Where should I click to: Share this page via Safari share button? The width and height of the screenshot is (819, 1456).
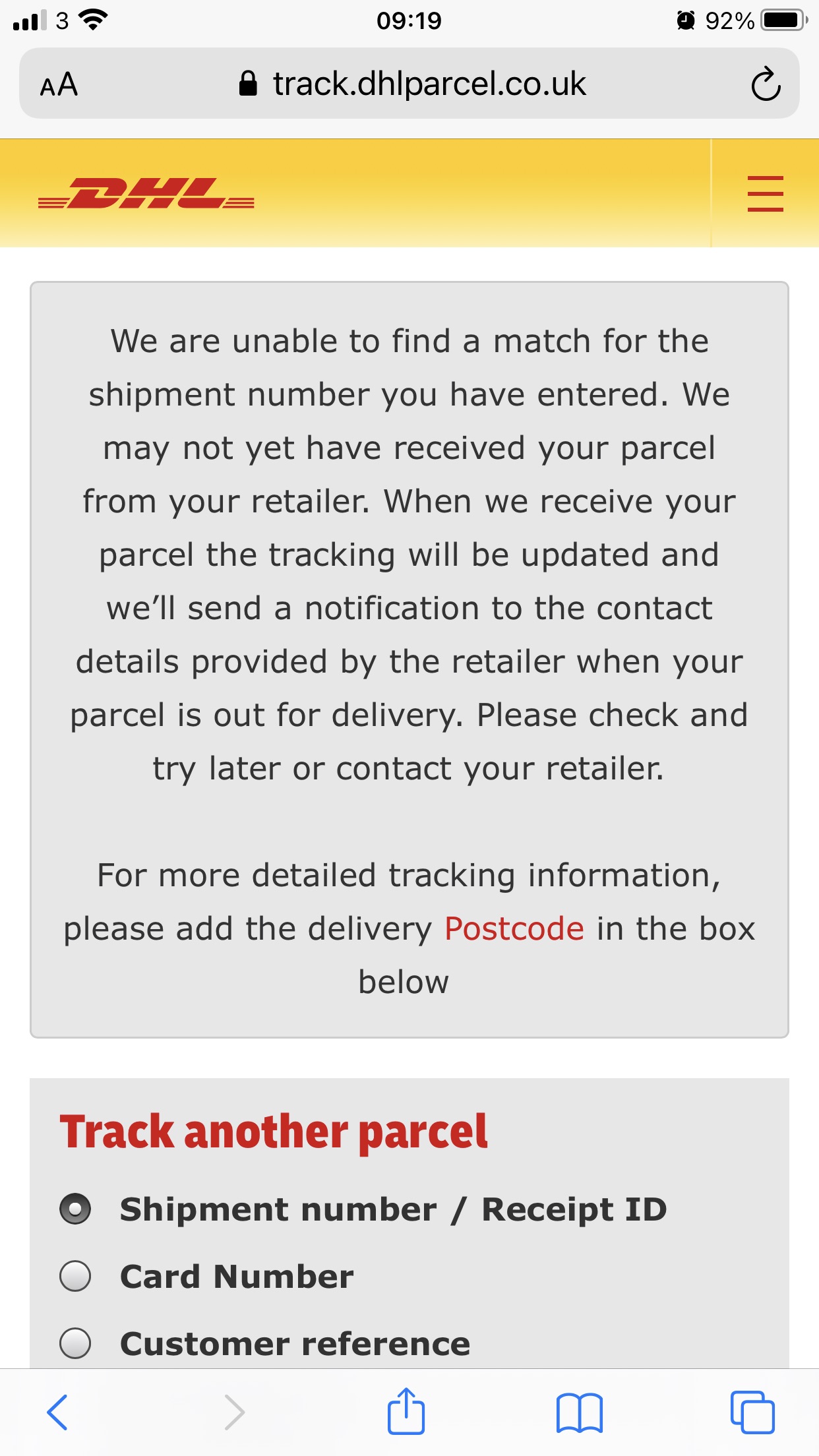pos(406,1410)
